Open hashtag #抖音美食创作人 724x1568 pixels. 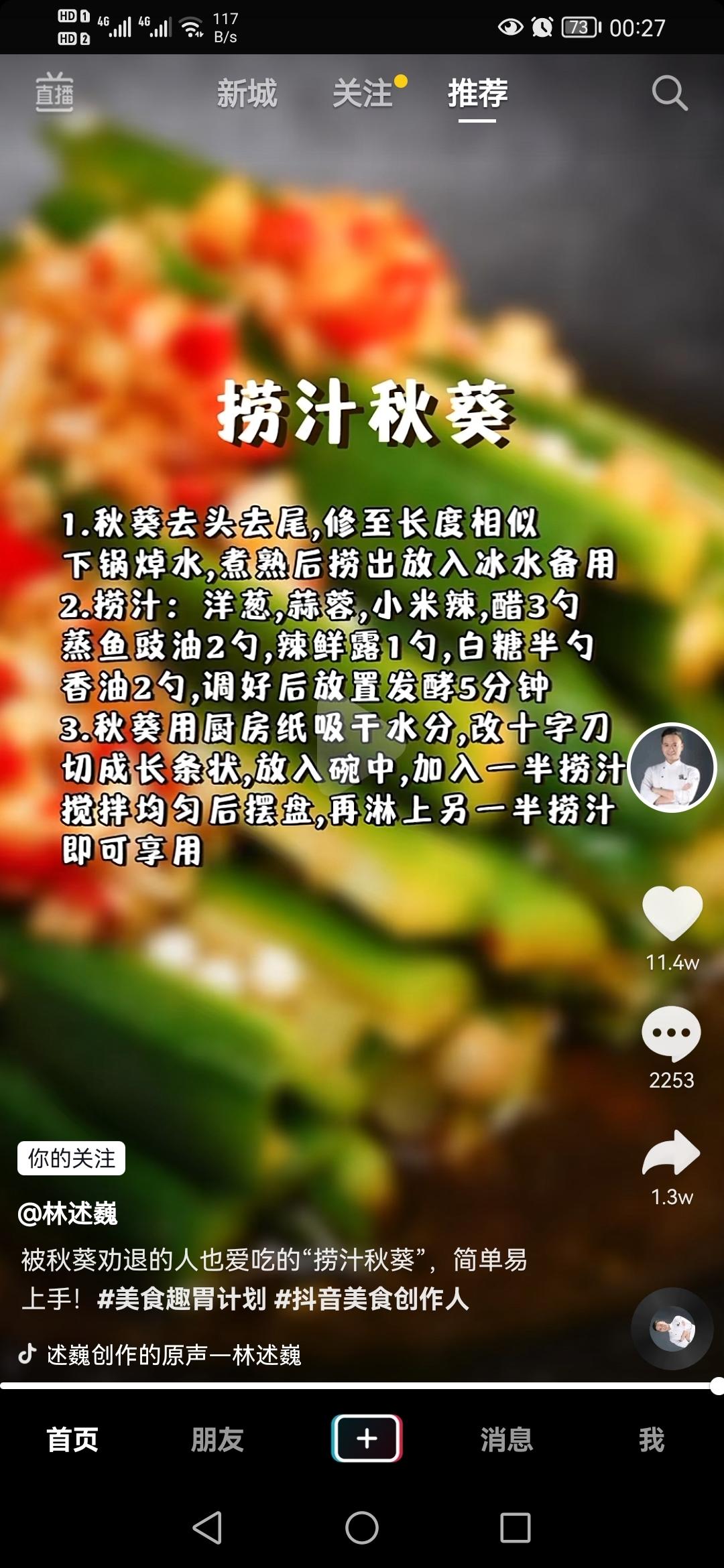pos(371,1299)
